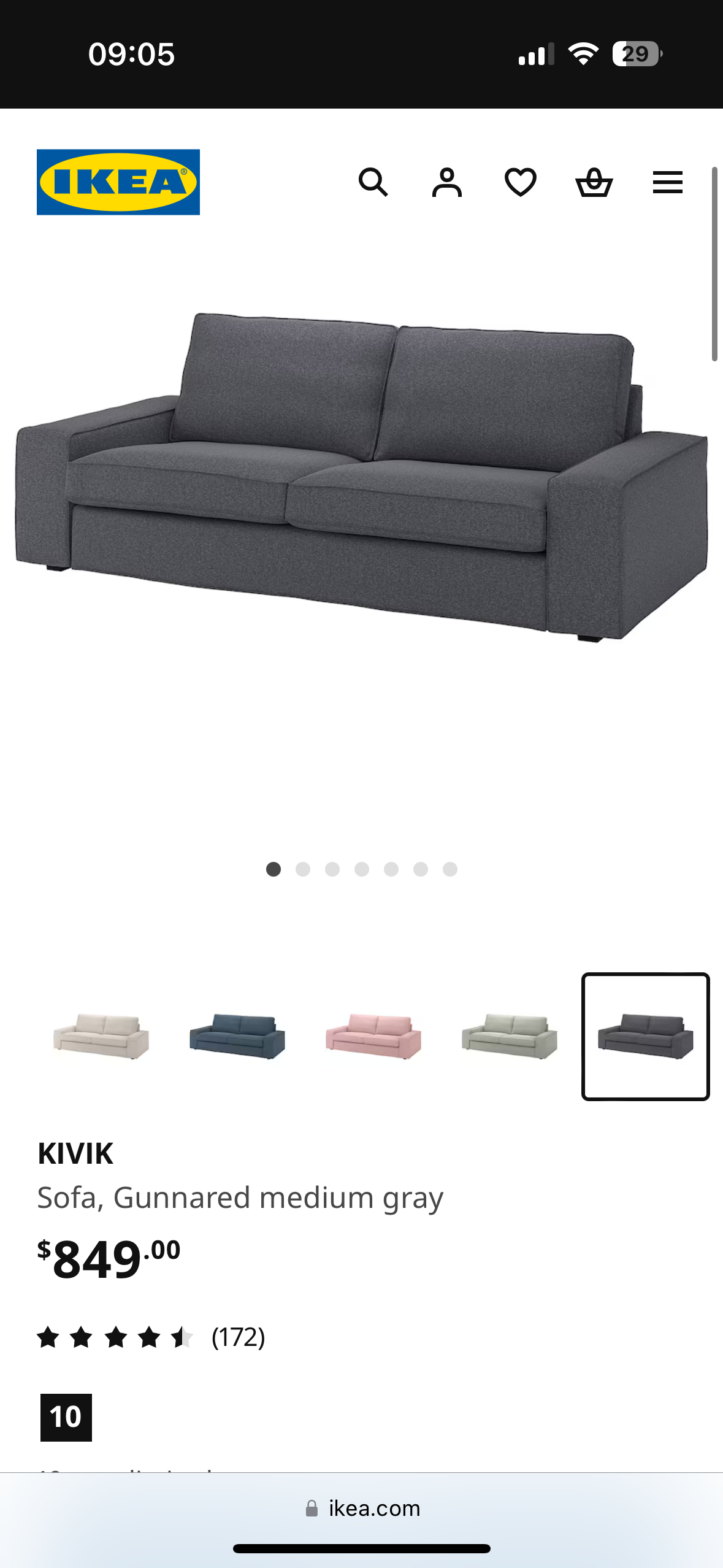The width and height of the screenshot is (723, 1568).
Task: Go to the IKEA home page logo
Action: tap(118, 182)
